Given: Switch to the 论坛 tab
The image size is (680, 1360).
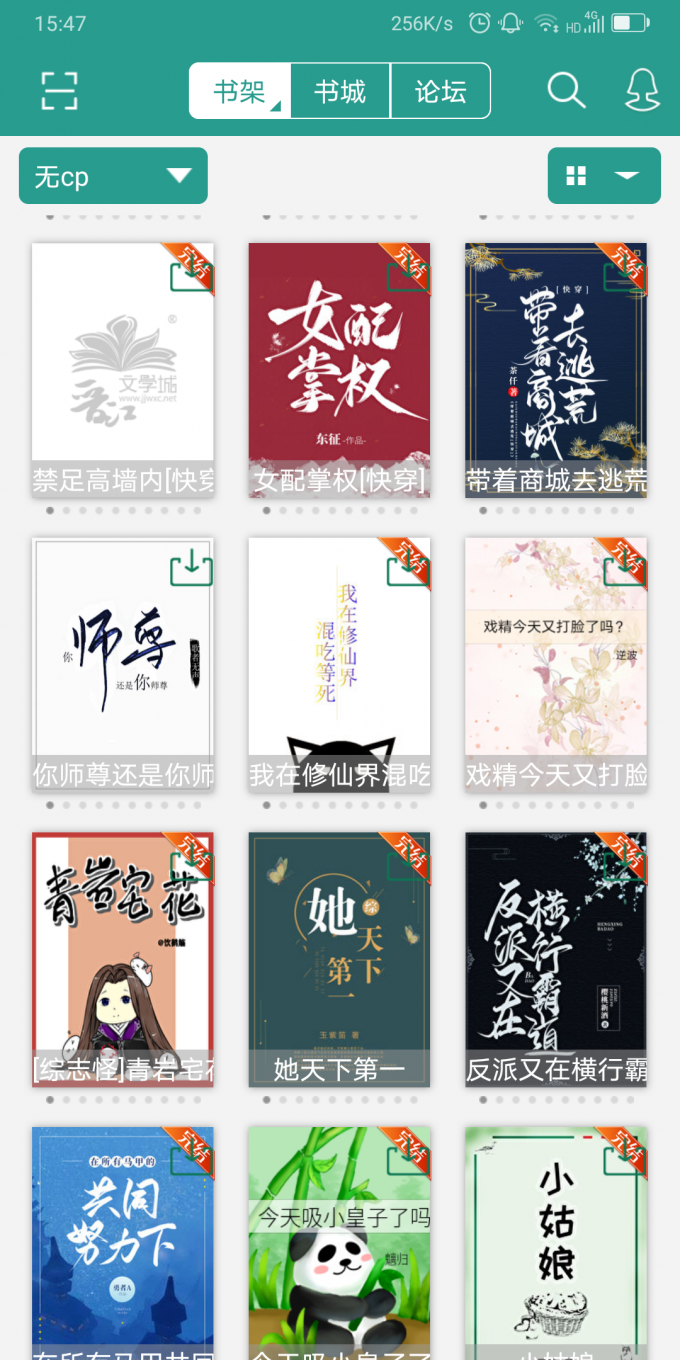Looking at the screenshot, I should click(440, 92).
